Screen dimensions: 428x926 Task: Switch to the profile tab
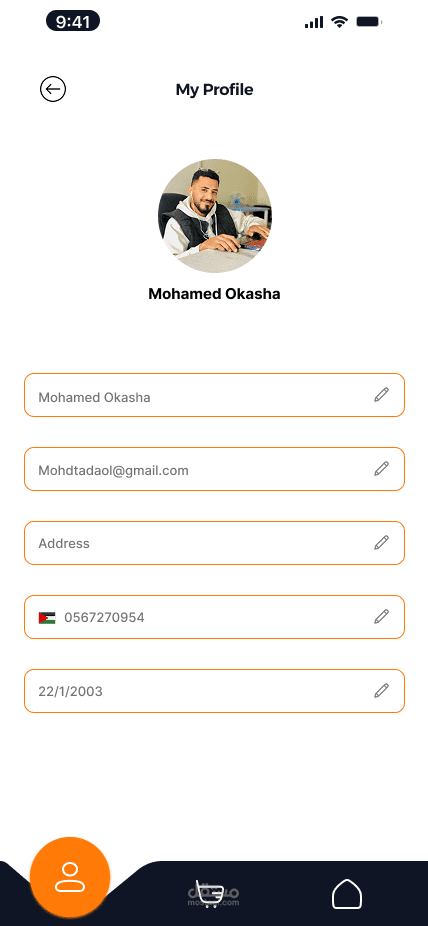tap(70, 877)
